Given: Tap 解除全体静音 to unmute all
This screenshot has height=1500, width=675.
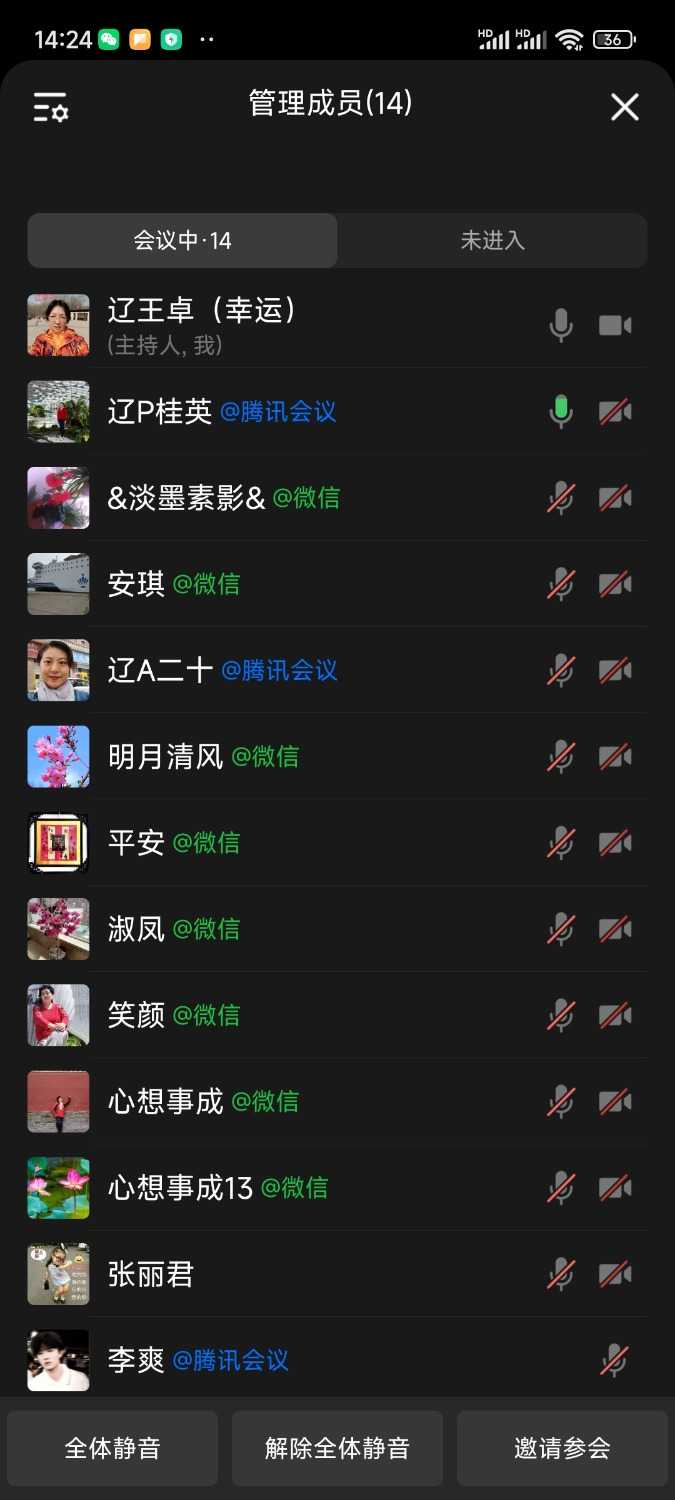Looking at the screenshot, I should point(337,1448).
